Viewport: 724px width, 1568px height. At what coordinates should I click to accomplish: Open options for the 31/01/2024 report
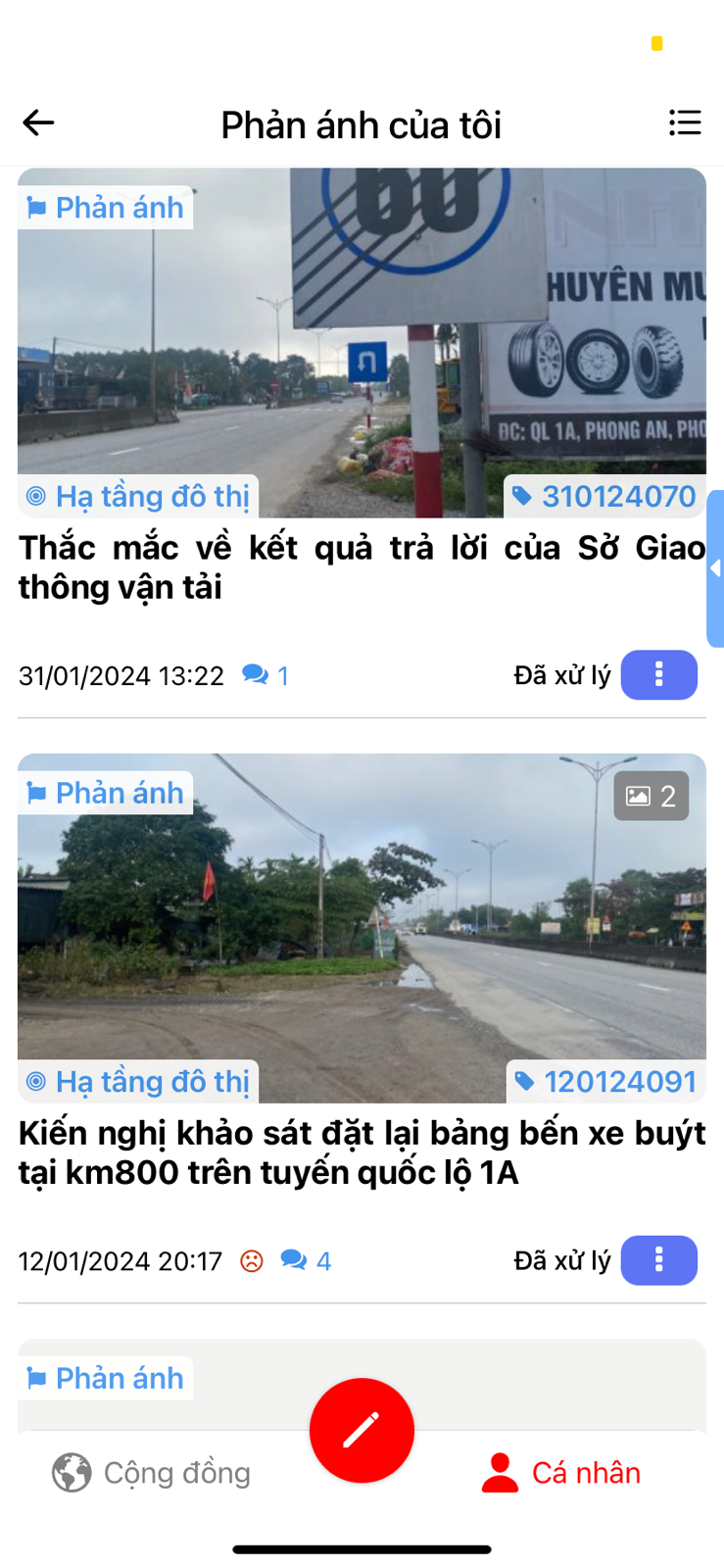point(658,675)
